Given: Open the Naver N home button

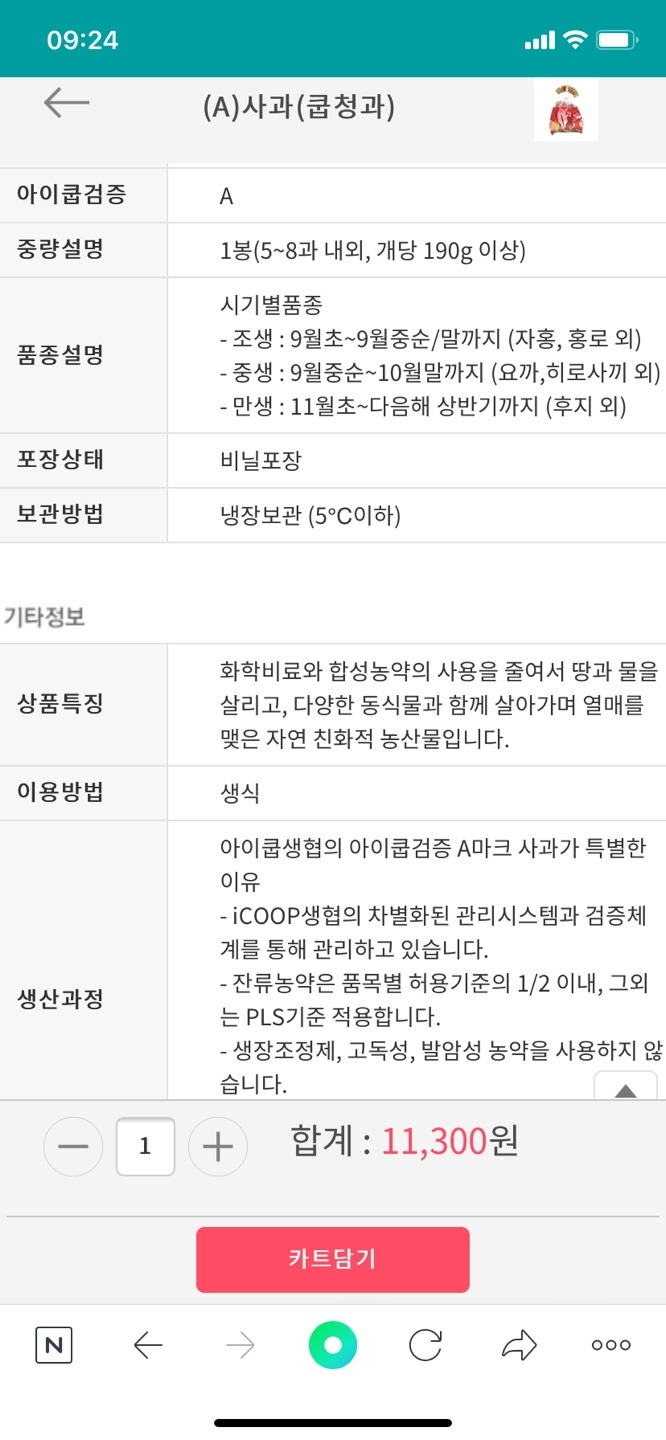Looking at the screenshot, I should pos(54,1346).
